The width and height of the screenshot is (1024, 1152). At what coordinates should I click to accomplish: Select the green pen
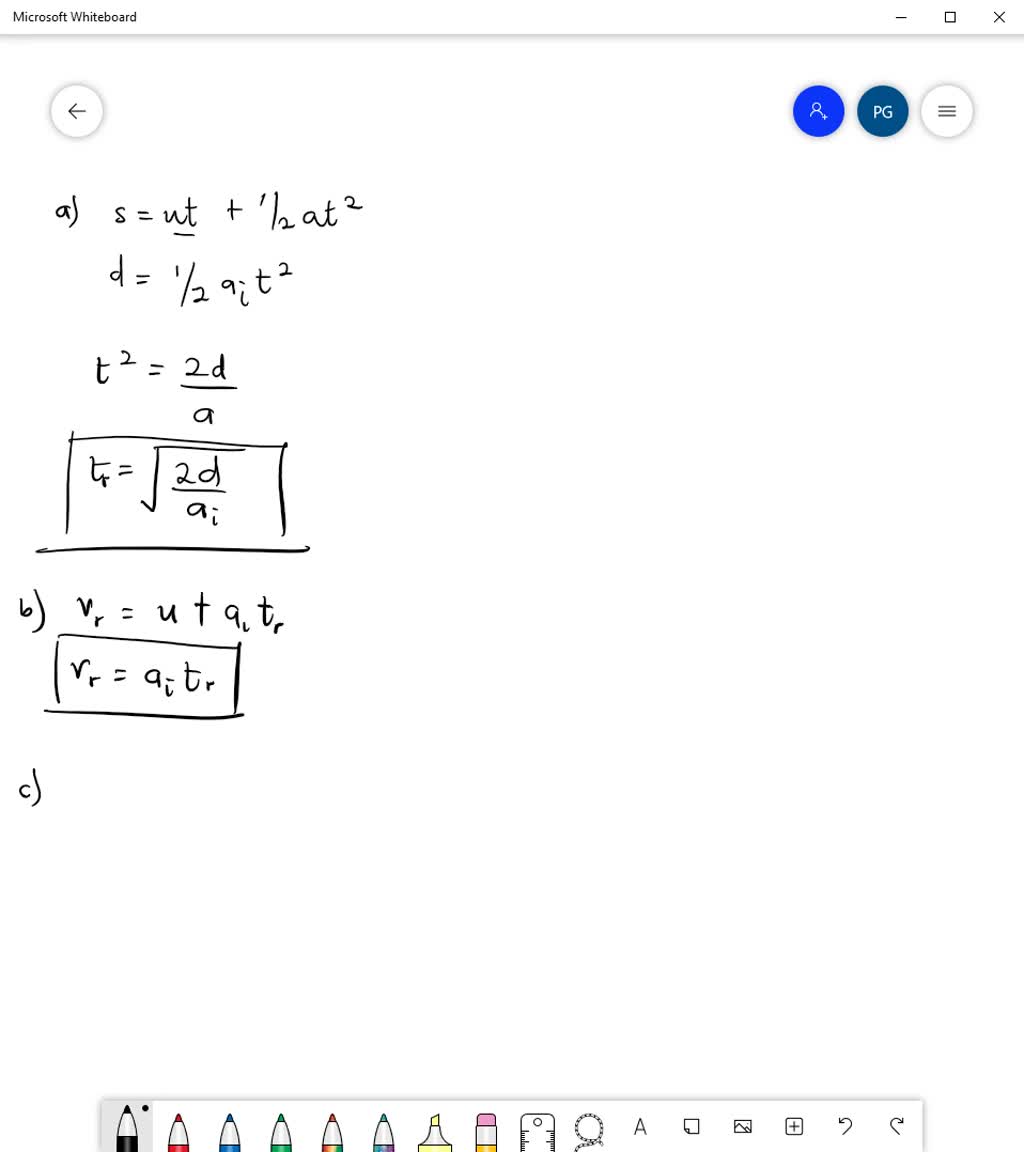point(281,1130)
